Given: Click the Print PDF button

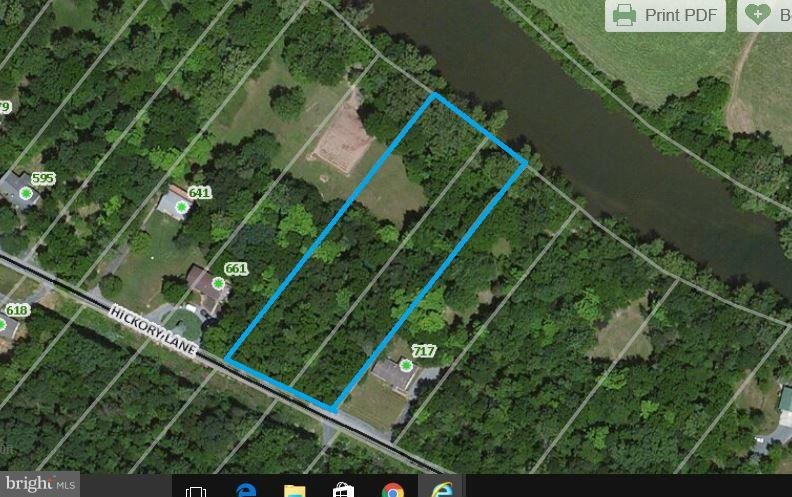Looking at the screenshot, I should pyautogui.click(x=665, y=15).
